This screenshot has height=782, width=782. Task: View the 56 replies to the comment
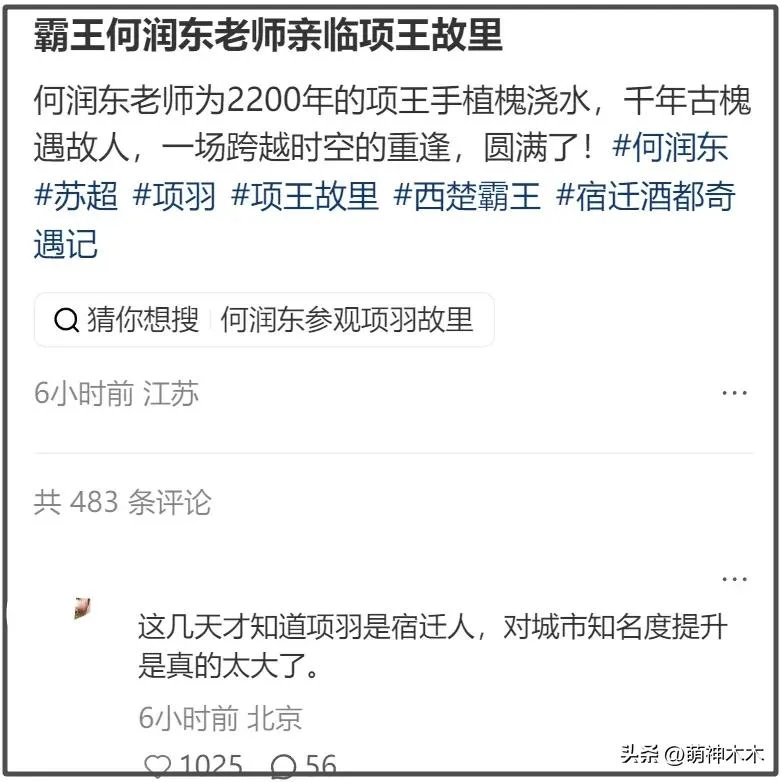[x=285, y=767]
